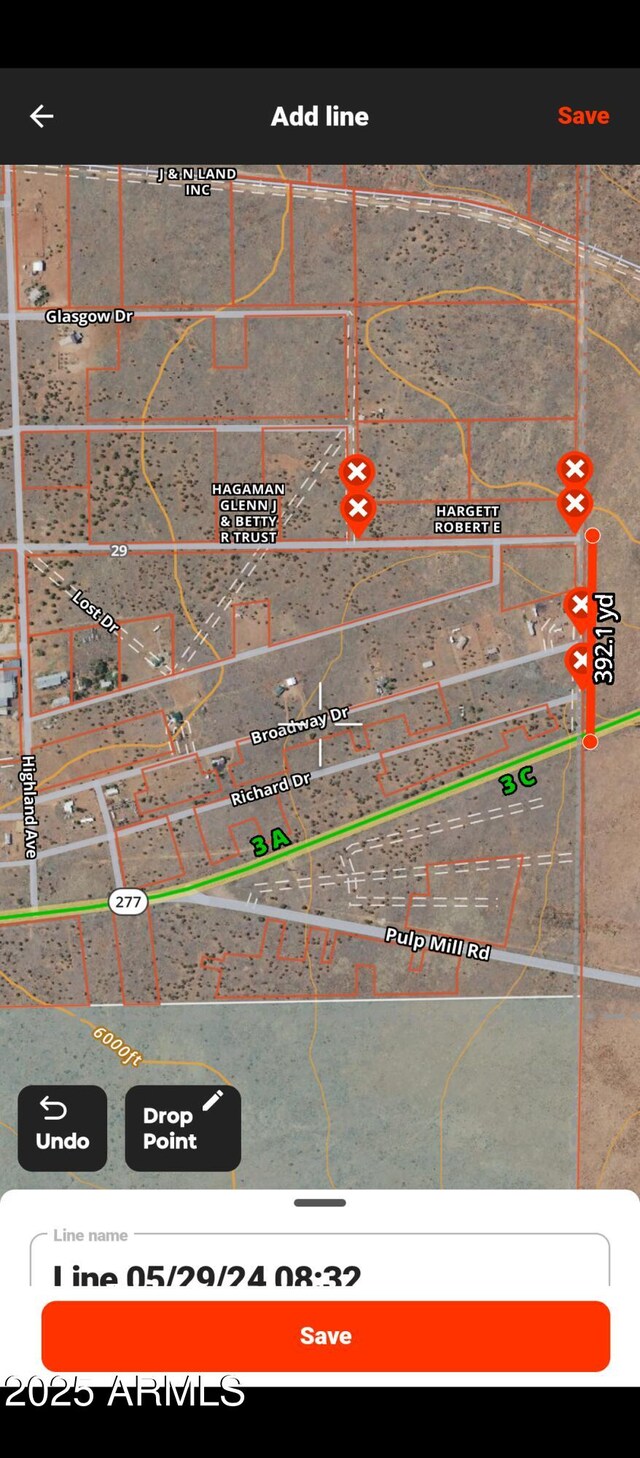Tap Save in the top bar
Viewport: 640px width, 1458px height.
click(583, 116)
